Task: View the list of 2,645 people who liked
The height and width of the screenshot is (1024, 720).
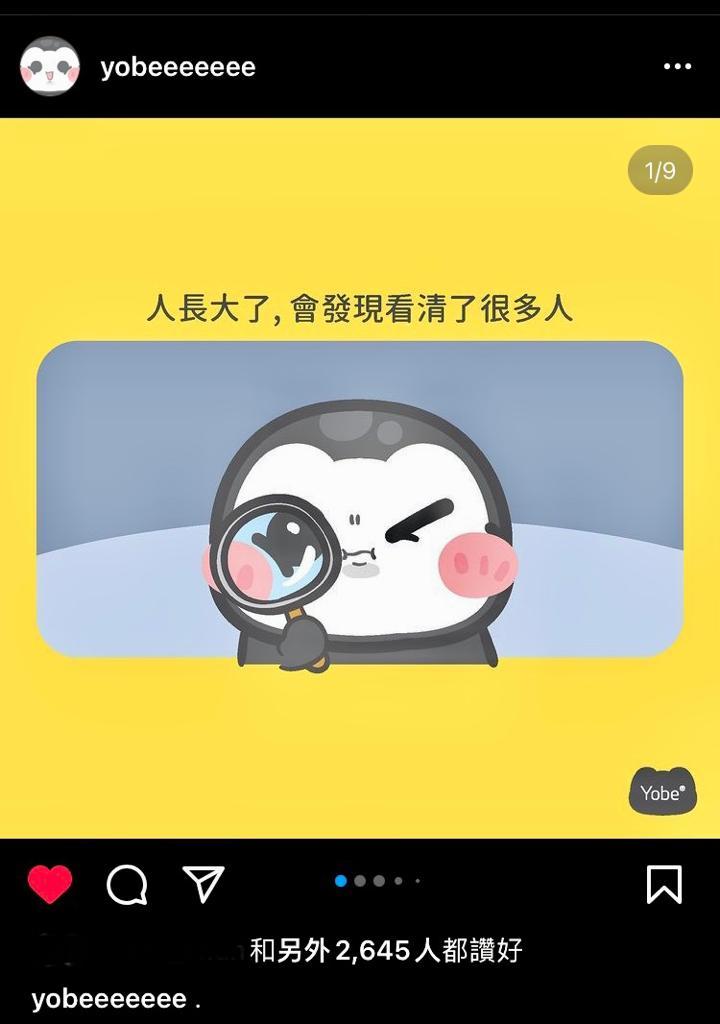Action: (385, 950)
